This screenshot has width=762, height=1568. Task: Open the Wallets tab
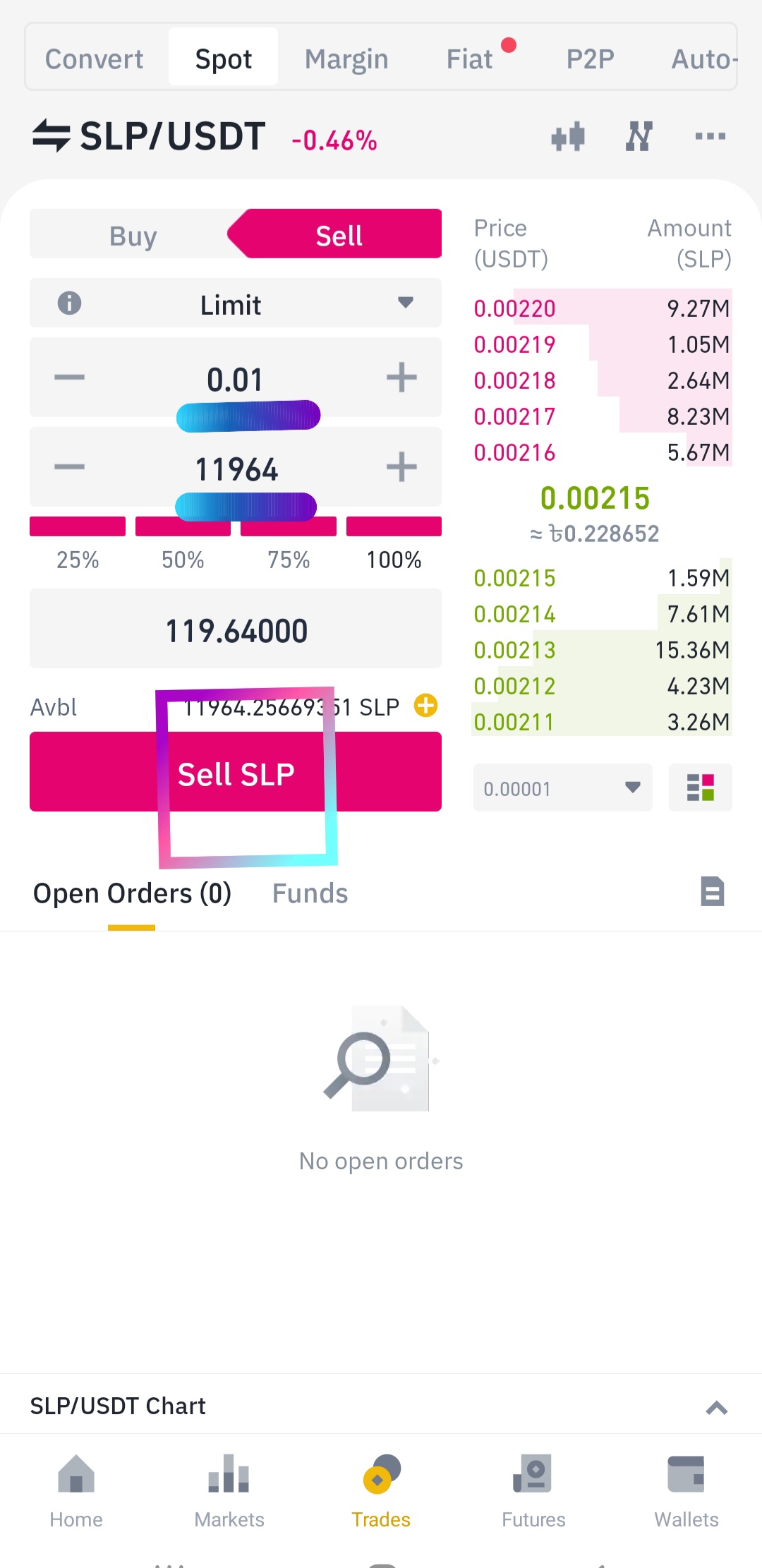[686, 1490]
